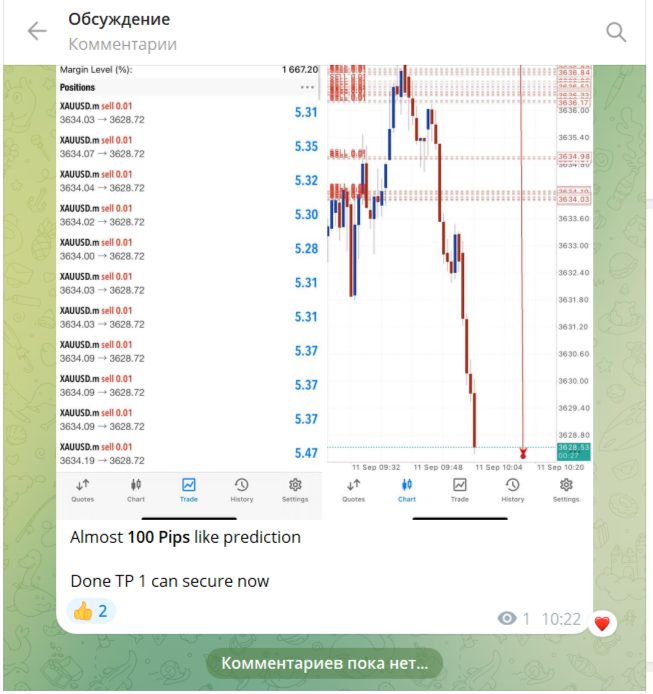This screenshot has height=694, width=653.
Task: Open search in the comments
Action: pos(616,32)
